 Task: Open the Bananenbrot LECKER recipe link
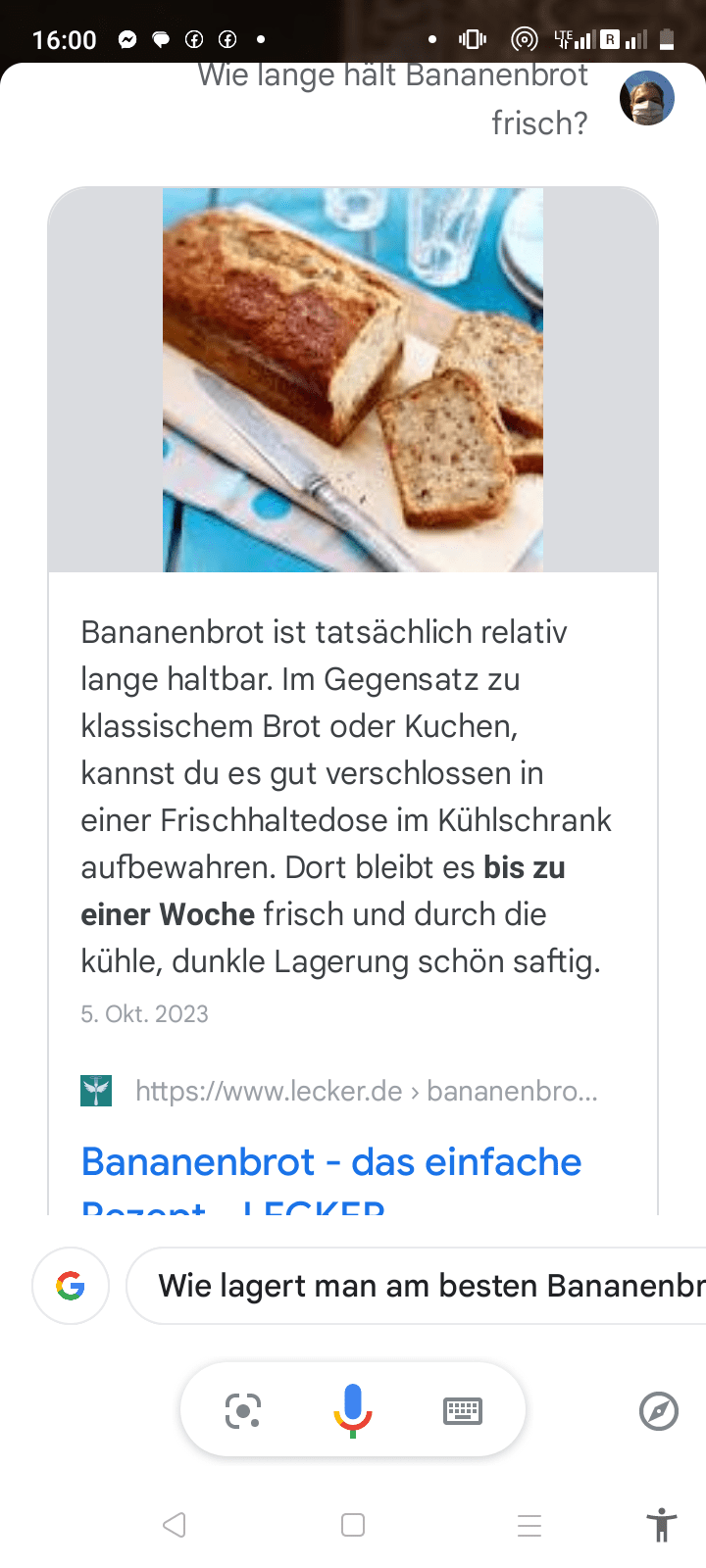pos(331,1163)
